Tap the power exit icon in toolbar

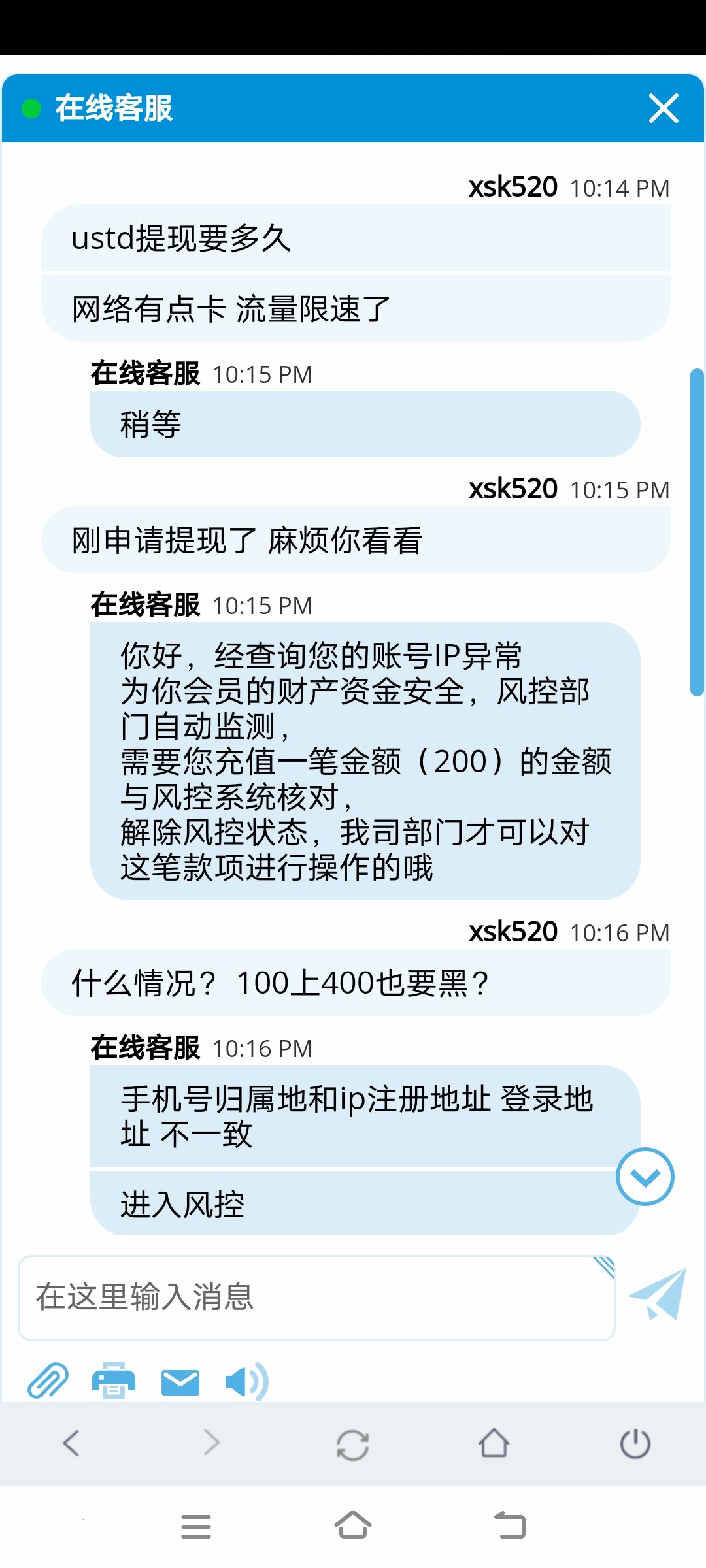(x=635, y=1443)
